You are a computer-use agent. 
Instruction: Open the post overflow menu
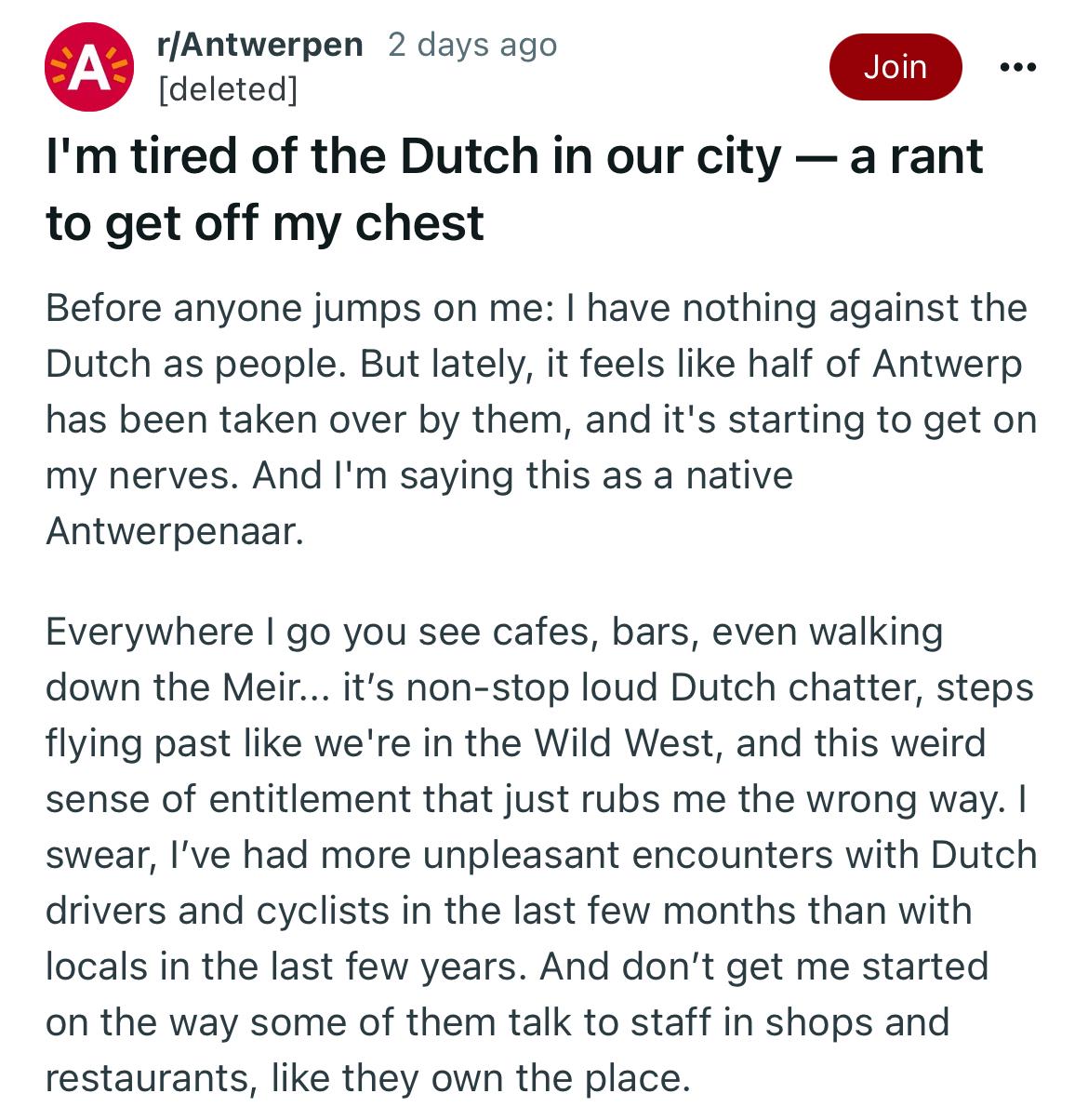1017,67
